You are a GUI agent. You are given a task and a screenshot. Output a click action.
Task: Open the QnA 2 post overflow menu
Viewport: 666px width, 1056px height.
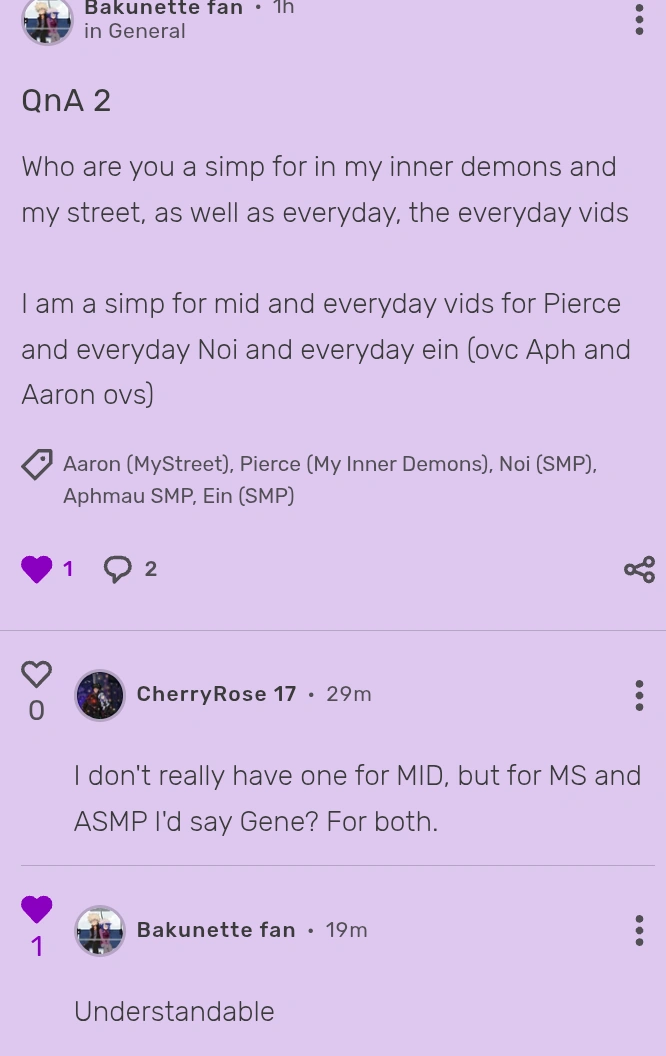[639, 20]
